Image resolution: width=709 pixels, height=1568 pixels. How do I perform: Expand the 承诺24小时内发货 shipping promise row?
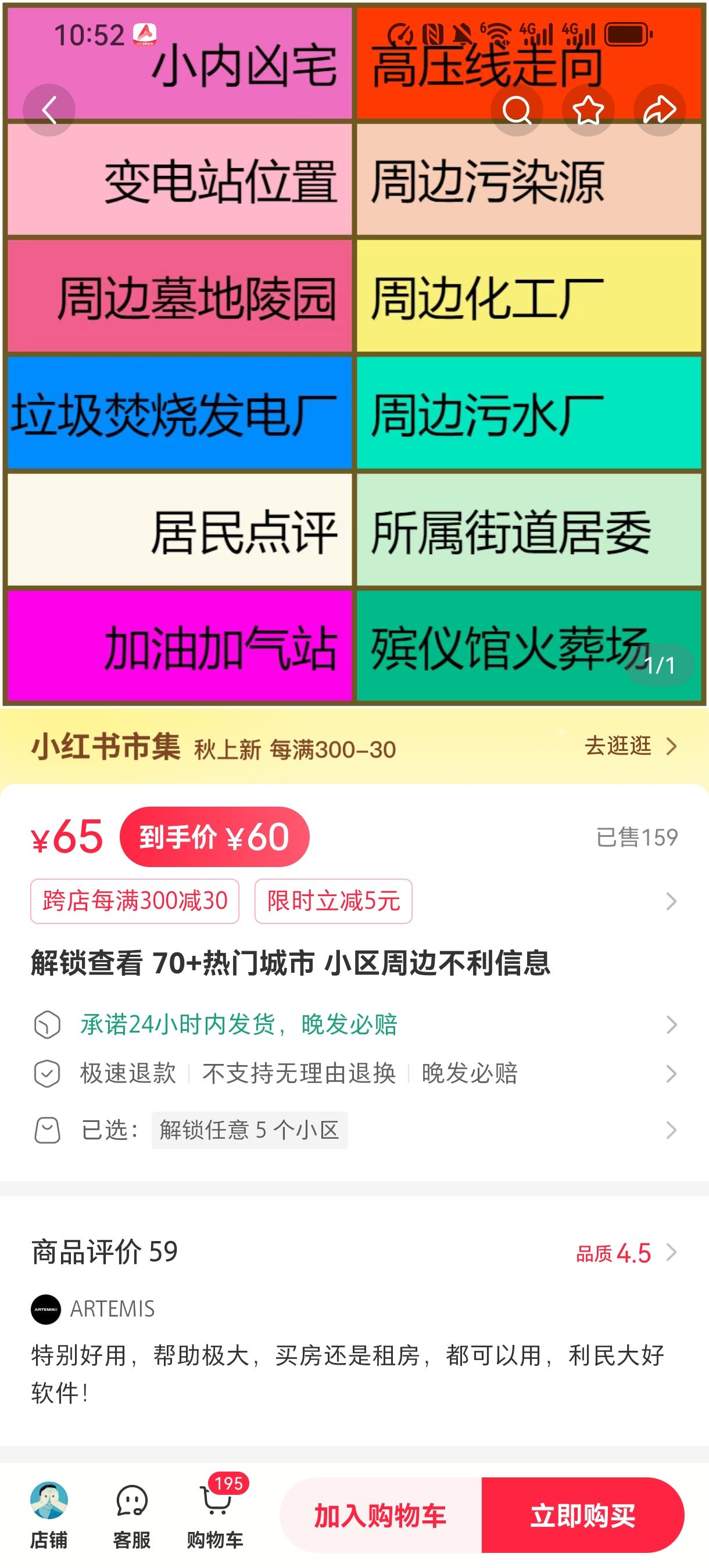click(x=354, y=1024)
